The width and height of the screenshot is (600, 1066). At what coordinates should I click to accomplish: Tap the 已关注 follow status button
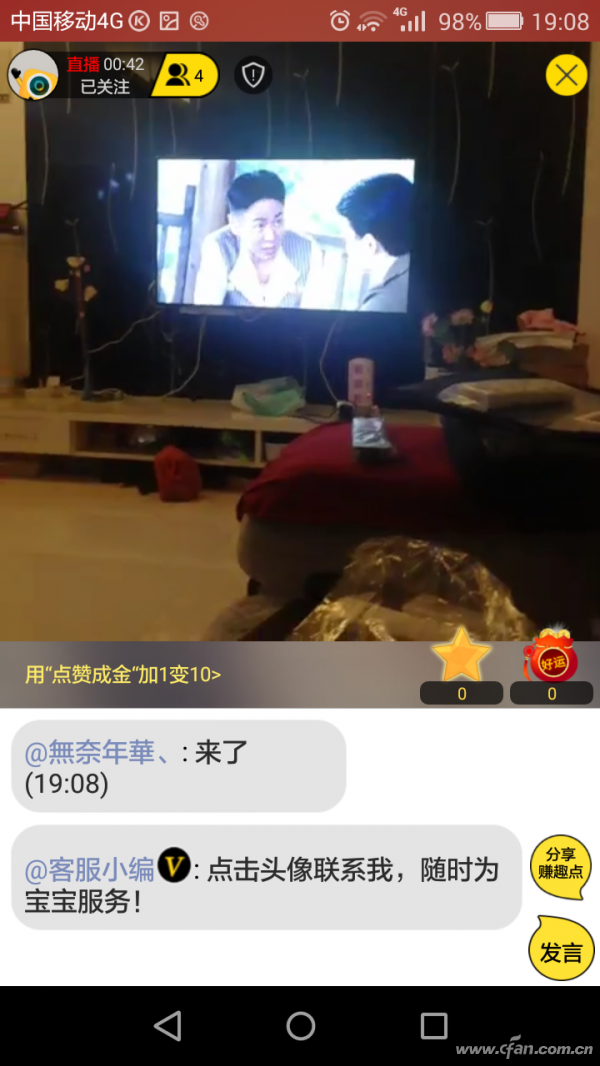pos(105,87)
